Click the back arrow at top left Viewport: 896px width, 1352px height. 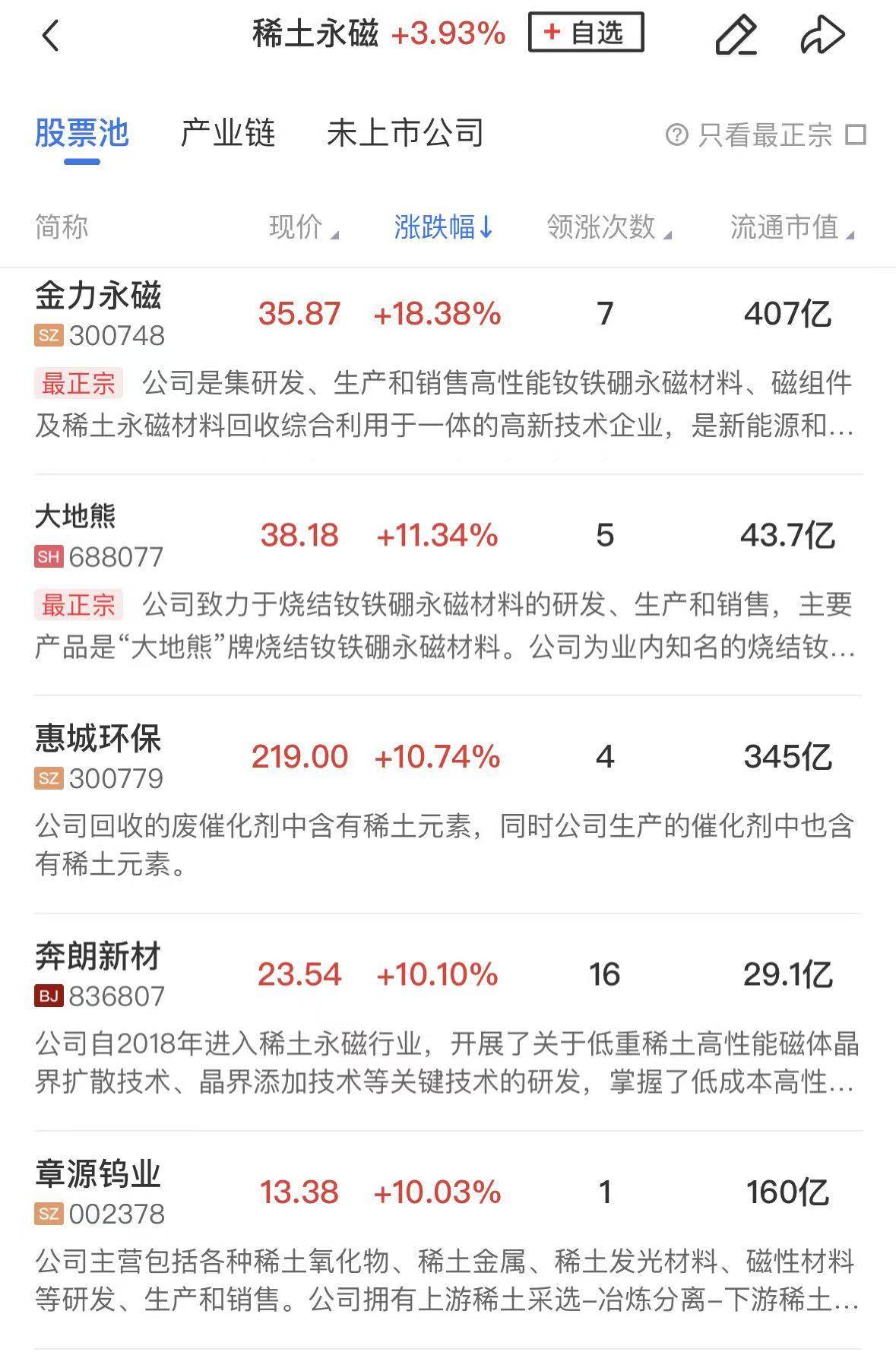(x=51, y=36)
